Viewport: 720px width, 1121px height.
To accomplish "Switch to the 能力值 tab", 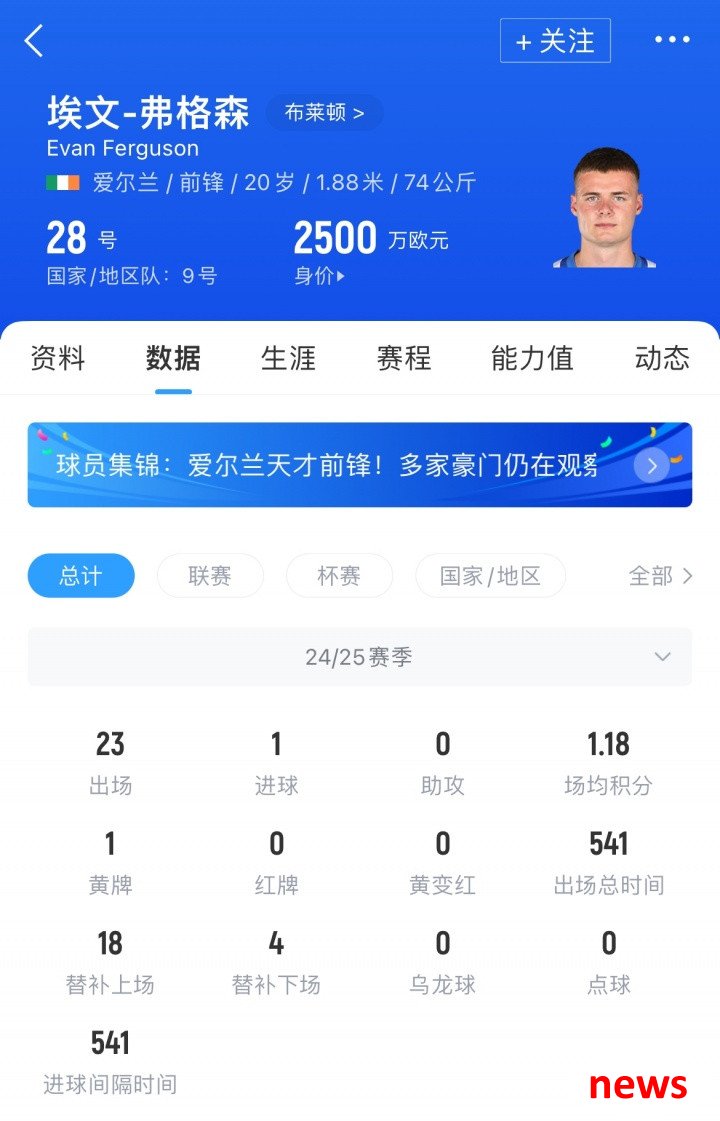I will (x=532, y=358).
